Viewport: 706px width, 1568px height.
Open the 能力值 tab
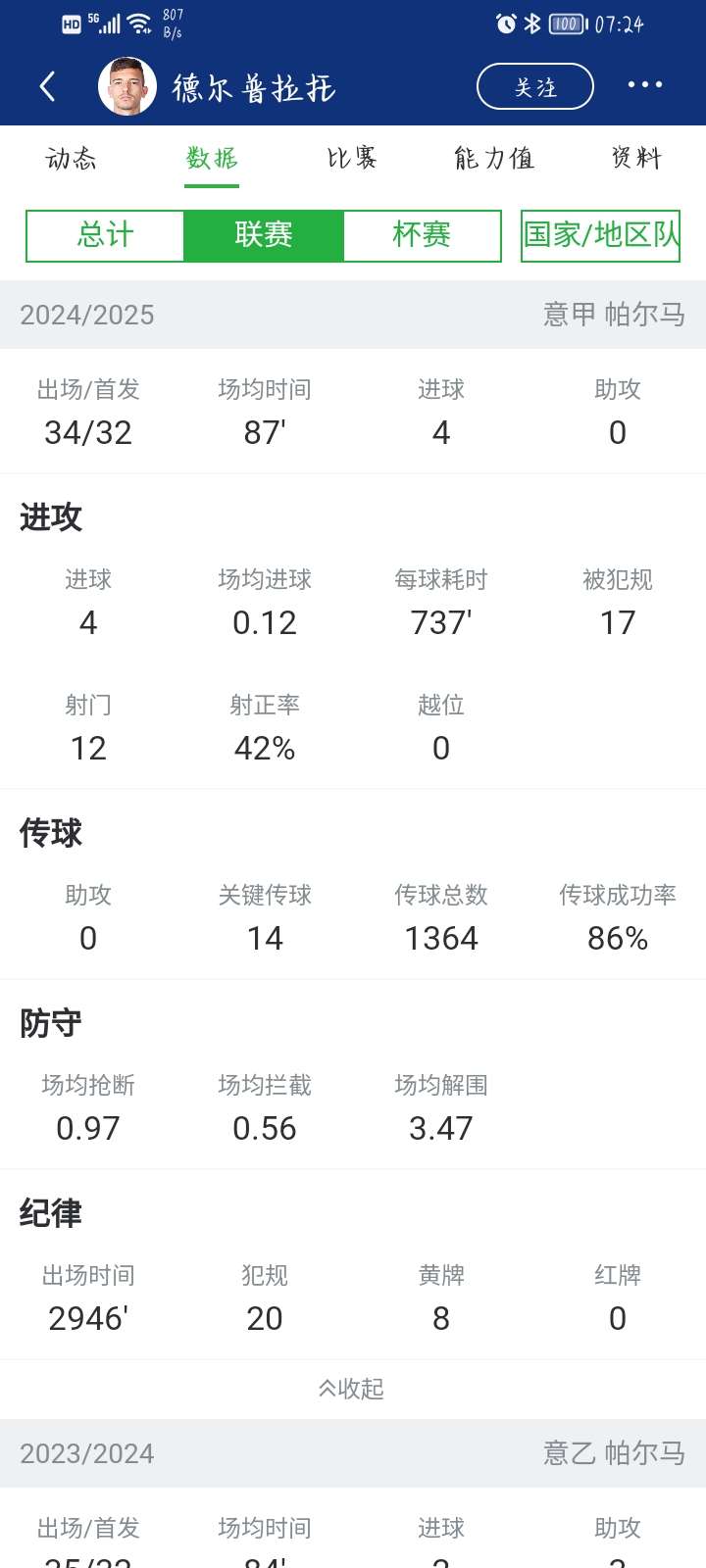[x=494, y=158]
